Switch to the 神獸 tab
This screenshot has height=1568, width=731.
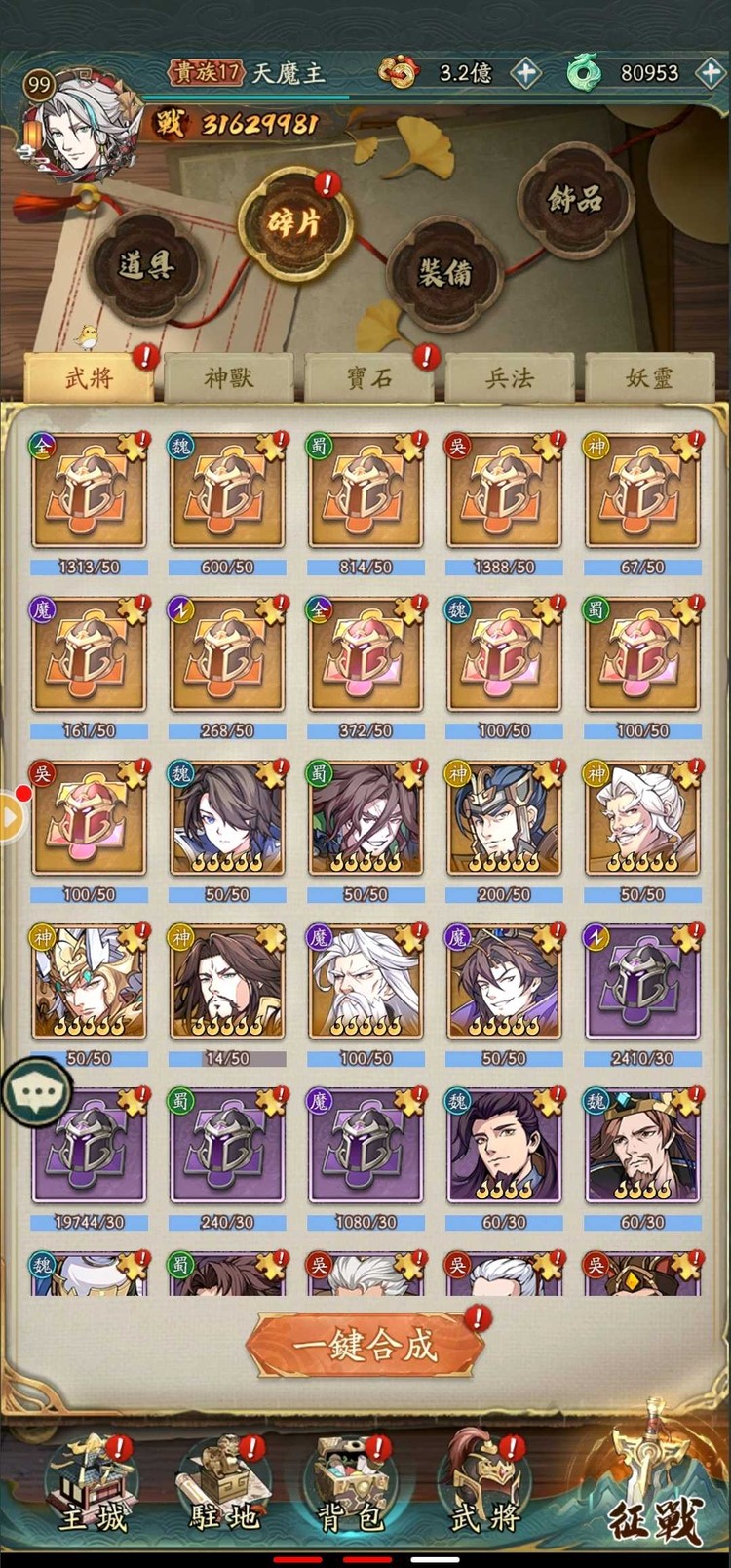[x=229, y=378]
